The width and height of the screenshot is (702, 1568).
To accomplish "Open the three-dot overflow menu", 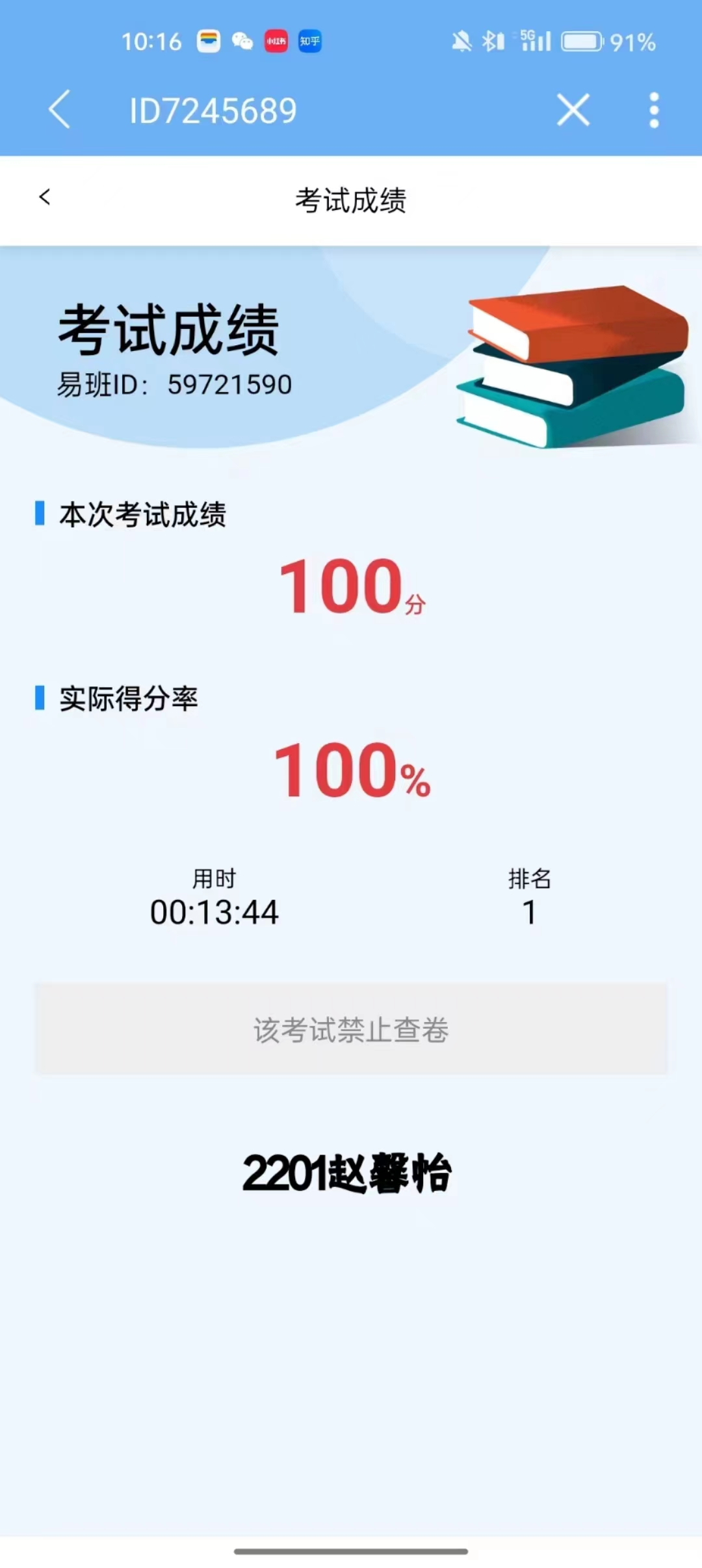I will pos(654,110).
